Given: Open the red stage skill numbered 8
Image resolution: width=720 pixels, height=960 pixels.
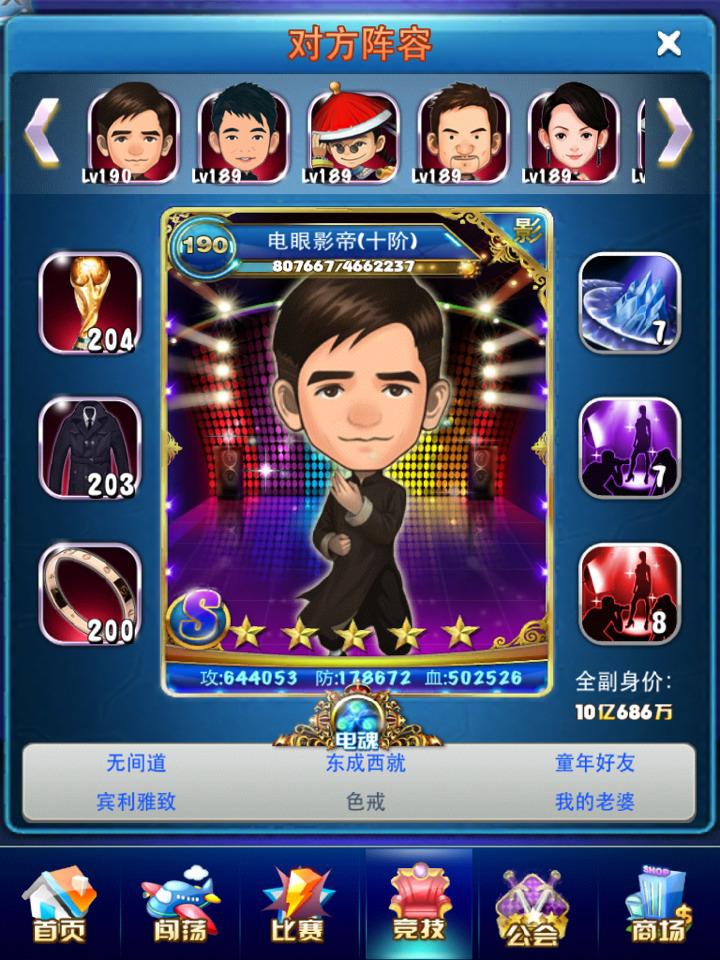Looking at the screenshot, I should (630, 593).
